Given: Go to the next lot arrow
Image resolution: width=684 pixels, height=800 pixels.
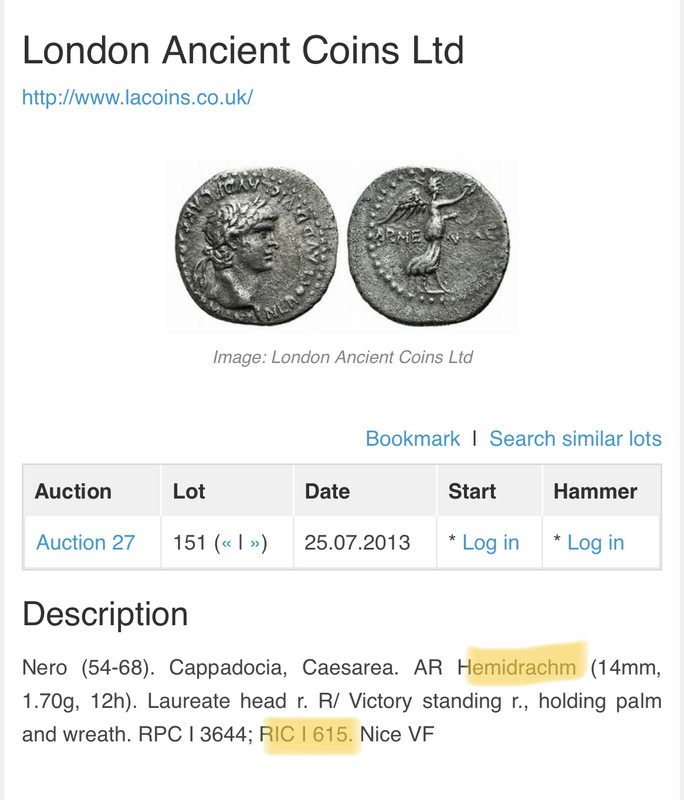Looking at the screenshot, I should pos(254,543).
